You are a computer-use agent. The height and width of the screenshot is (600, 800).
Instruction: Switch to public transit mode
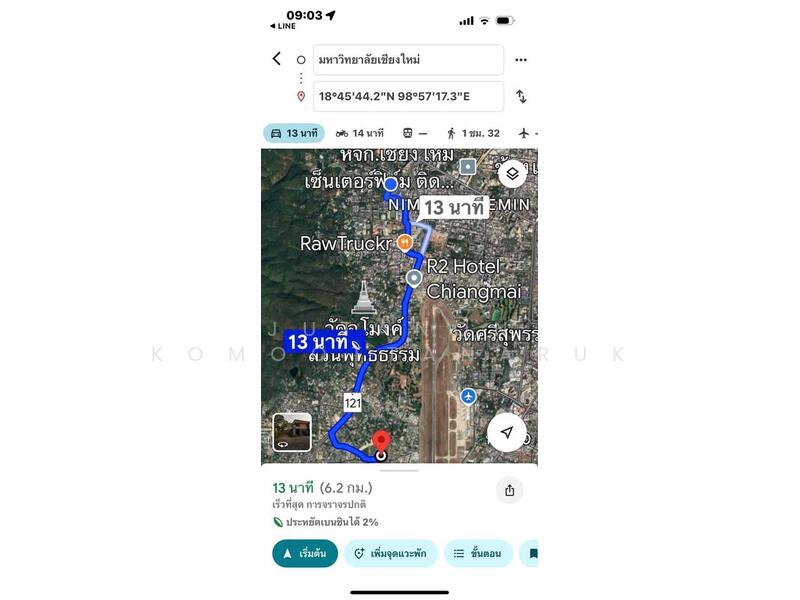[415, 133]
